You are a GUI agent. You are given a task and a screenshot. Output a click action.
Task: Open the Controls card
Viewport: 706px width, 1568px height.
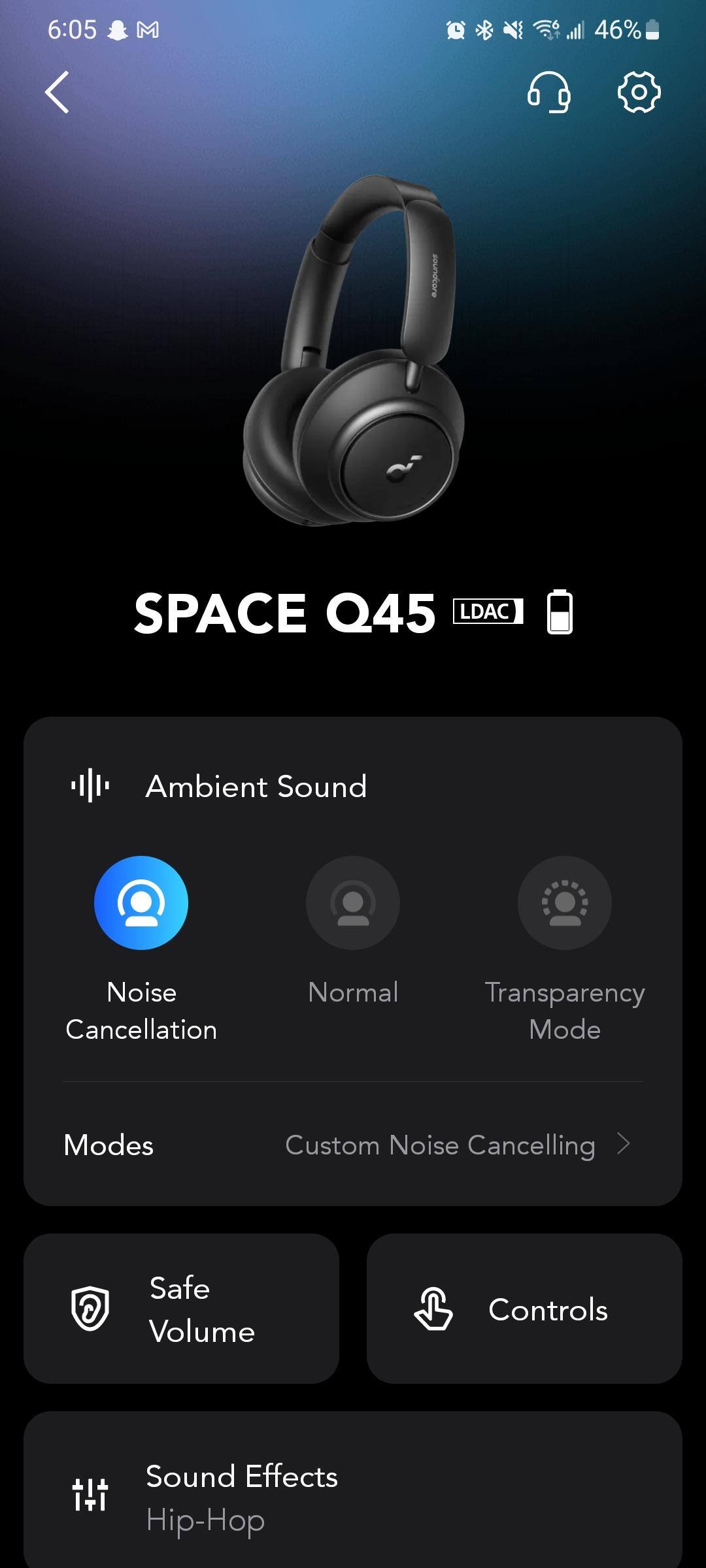(x=524, y=1309)
